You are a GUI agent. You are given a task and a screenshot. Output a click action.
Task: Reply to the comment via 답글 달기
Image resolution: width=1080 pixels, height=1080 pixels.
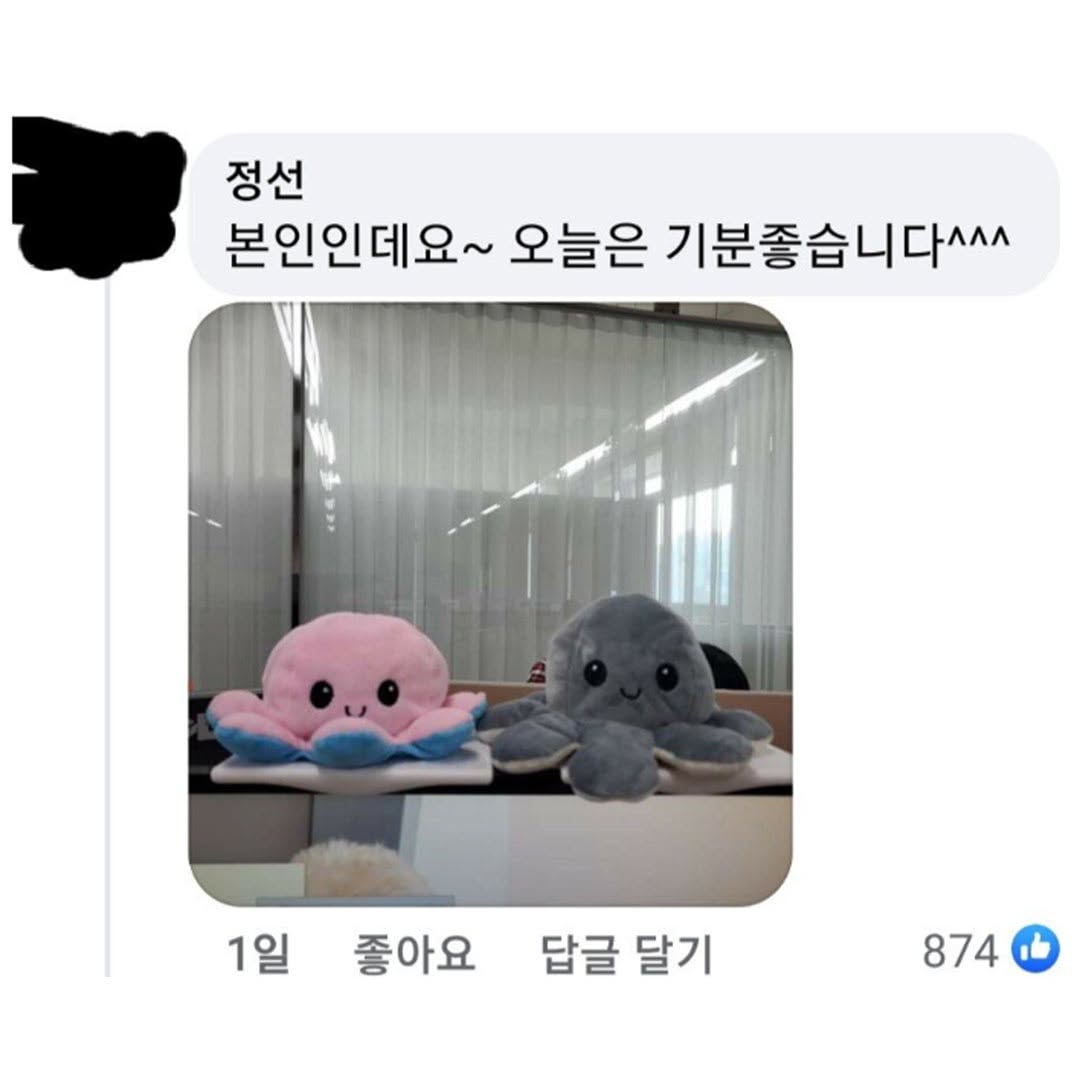(626, 953)
